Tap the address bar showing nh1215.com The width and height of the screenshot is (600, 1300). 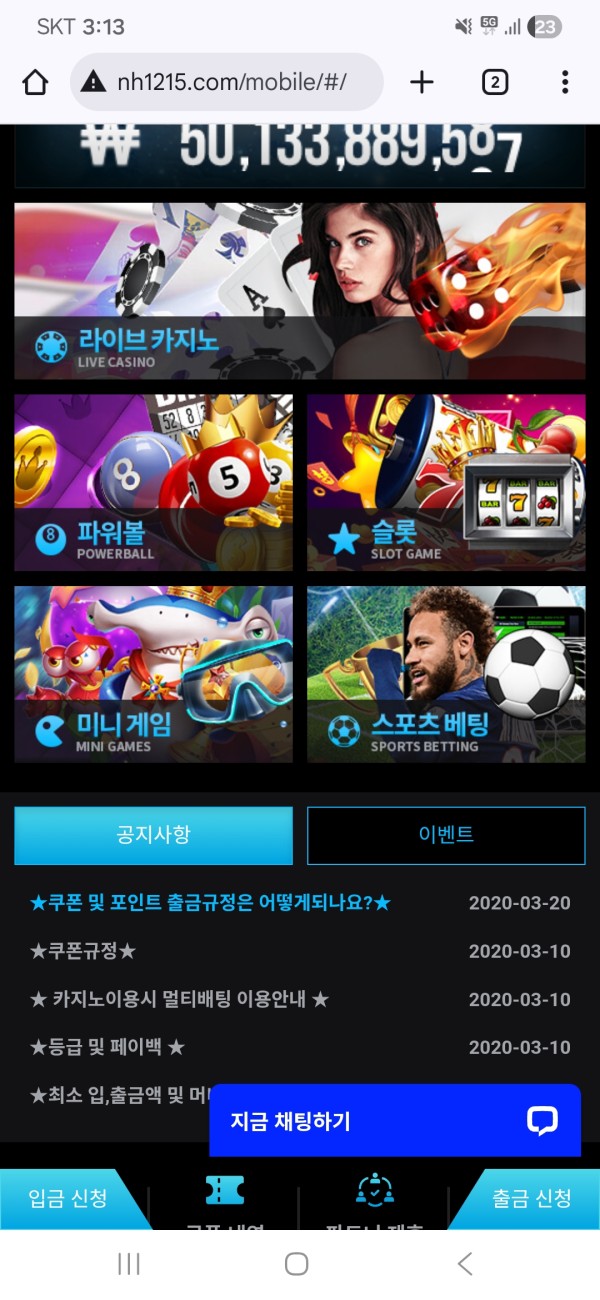(228, 82)
